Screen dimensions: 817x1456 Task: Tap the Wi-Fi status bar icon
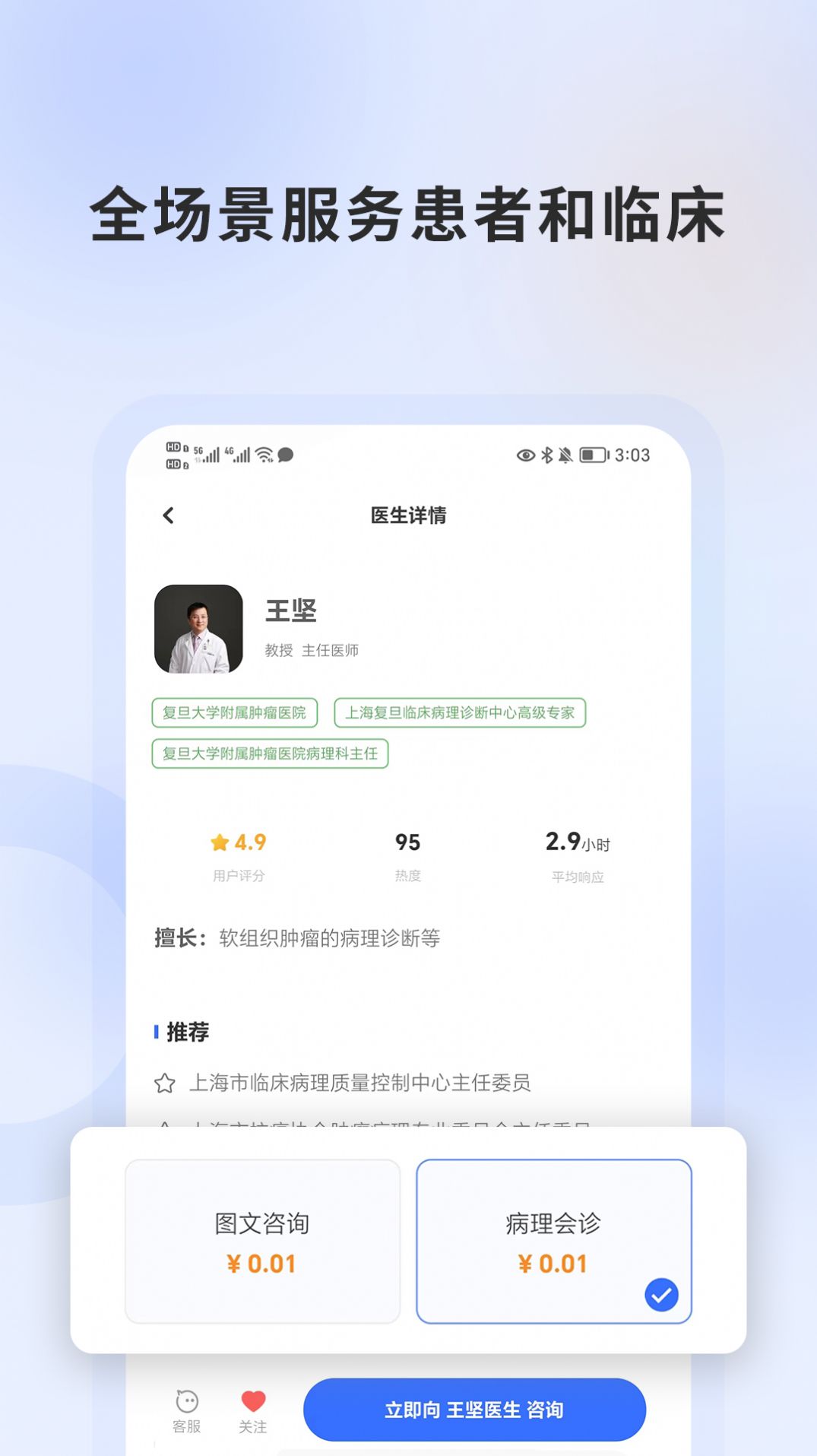pyautogui.click(x=264, y=454)
